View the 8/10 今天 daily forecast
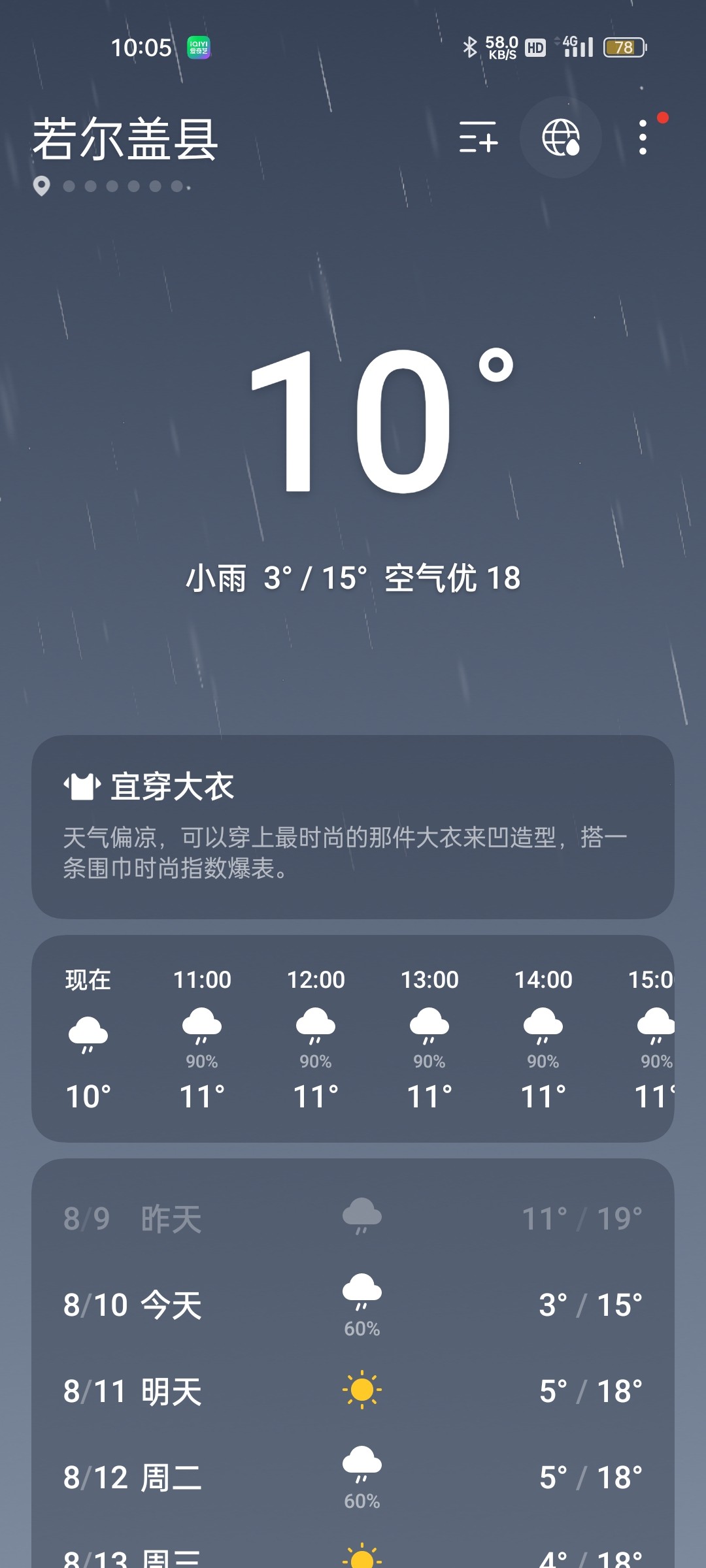Screen dimensions: 706x1568 click(353, 1305)
